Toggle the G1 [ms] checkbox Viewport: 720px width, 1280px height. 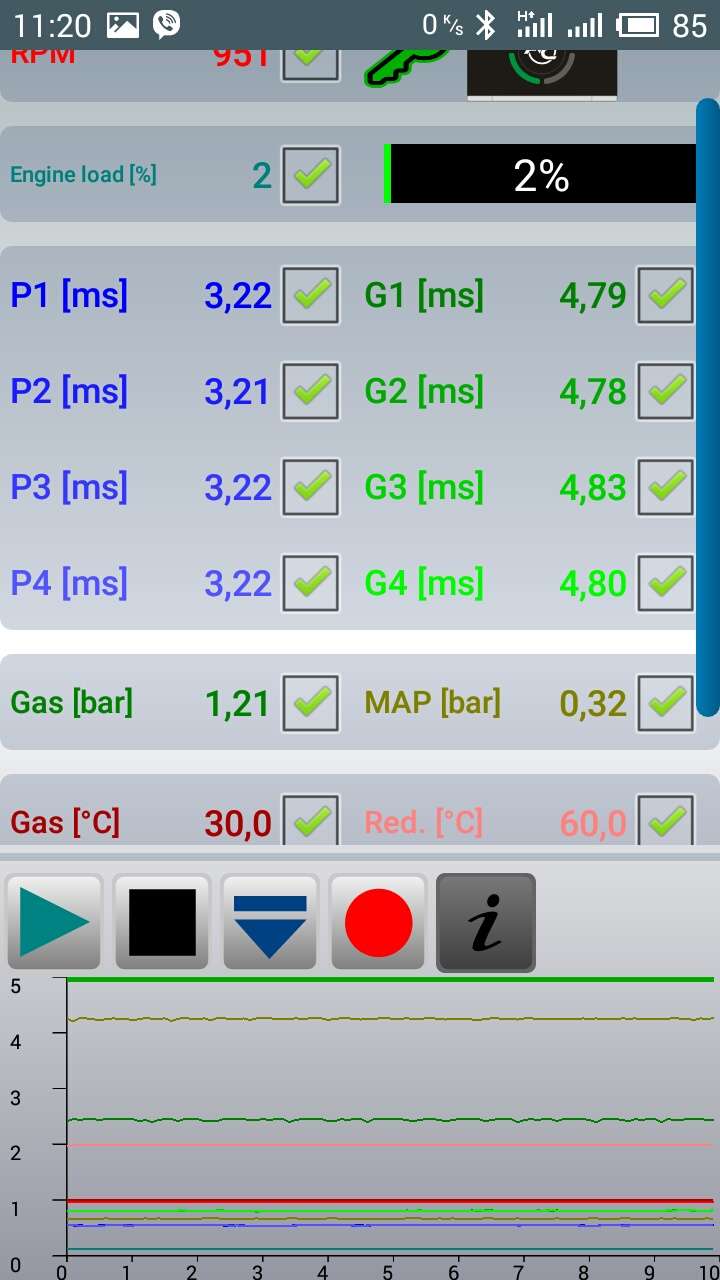pos(666,295)
